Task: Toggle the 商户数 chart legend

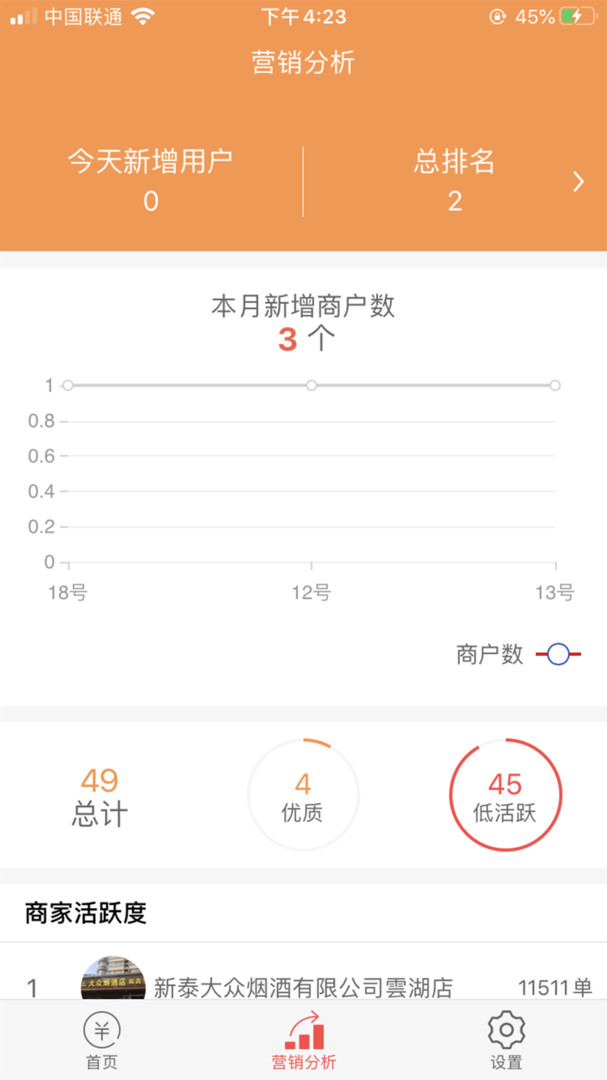Action: (x=518, y=655)
